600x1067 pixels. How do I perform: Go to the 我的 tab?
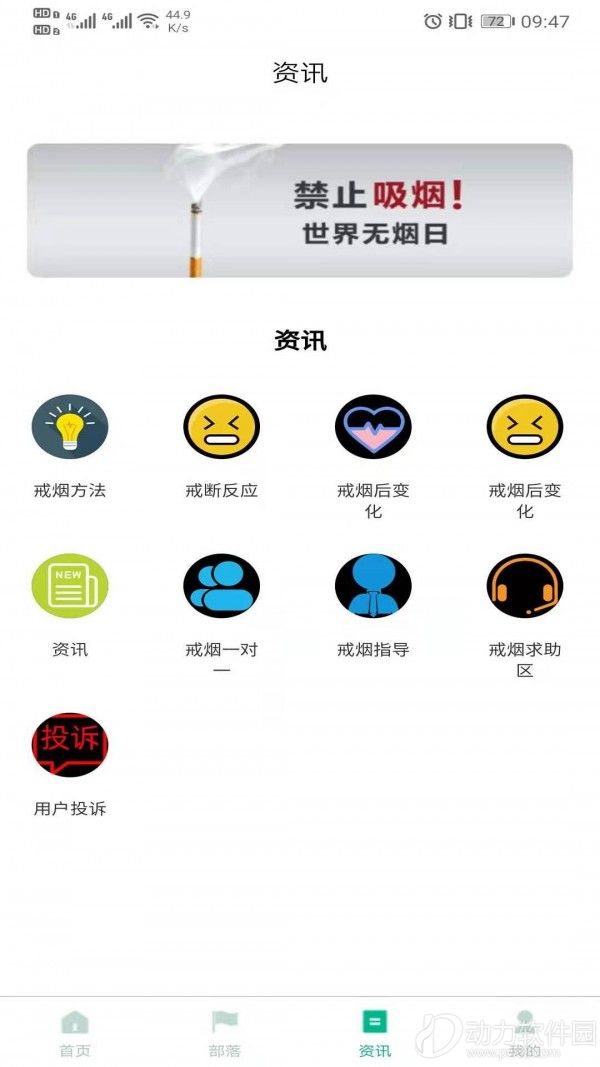[x=525, y=1033]
